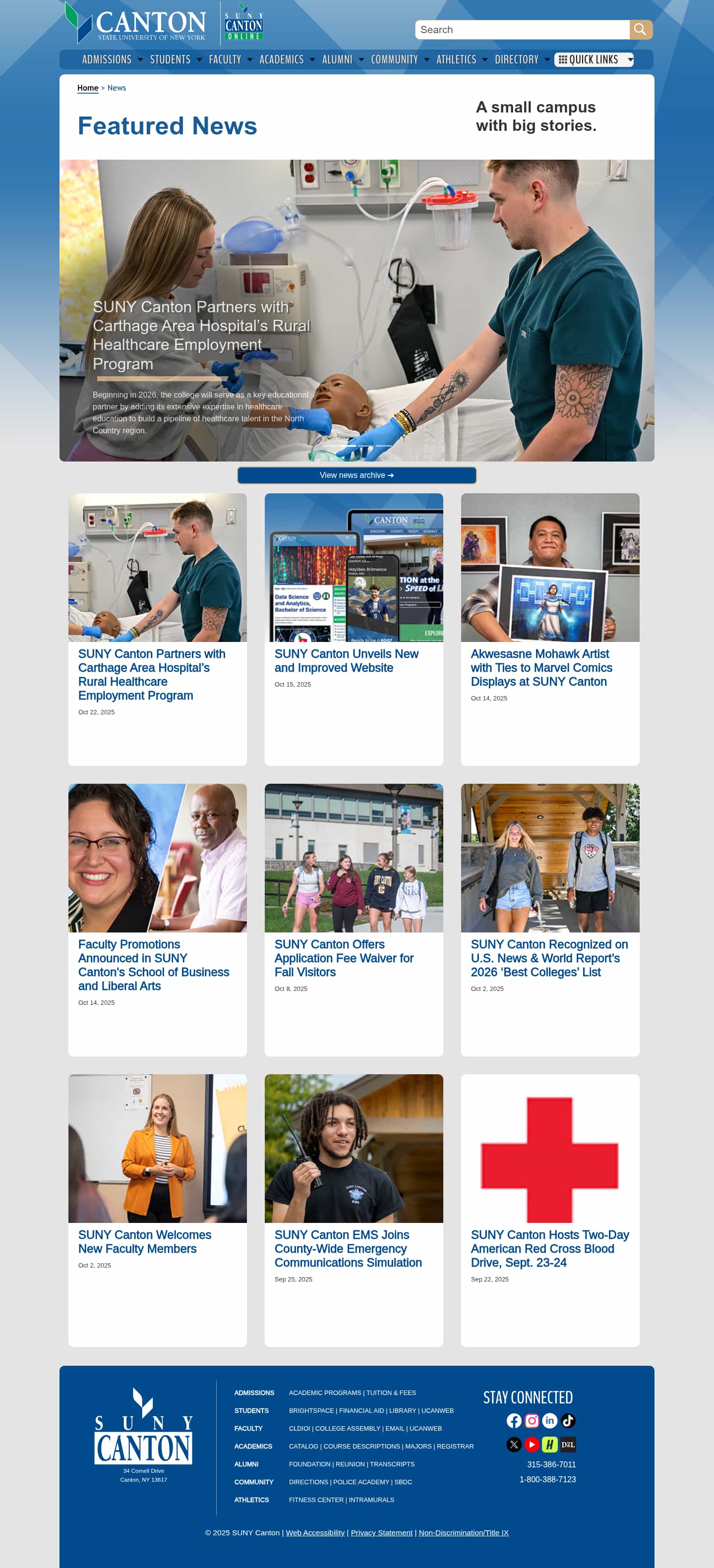Click the D2L icon in the footer

[x=568, y=1445]
